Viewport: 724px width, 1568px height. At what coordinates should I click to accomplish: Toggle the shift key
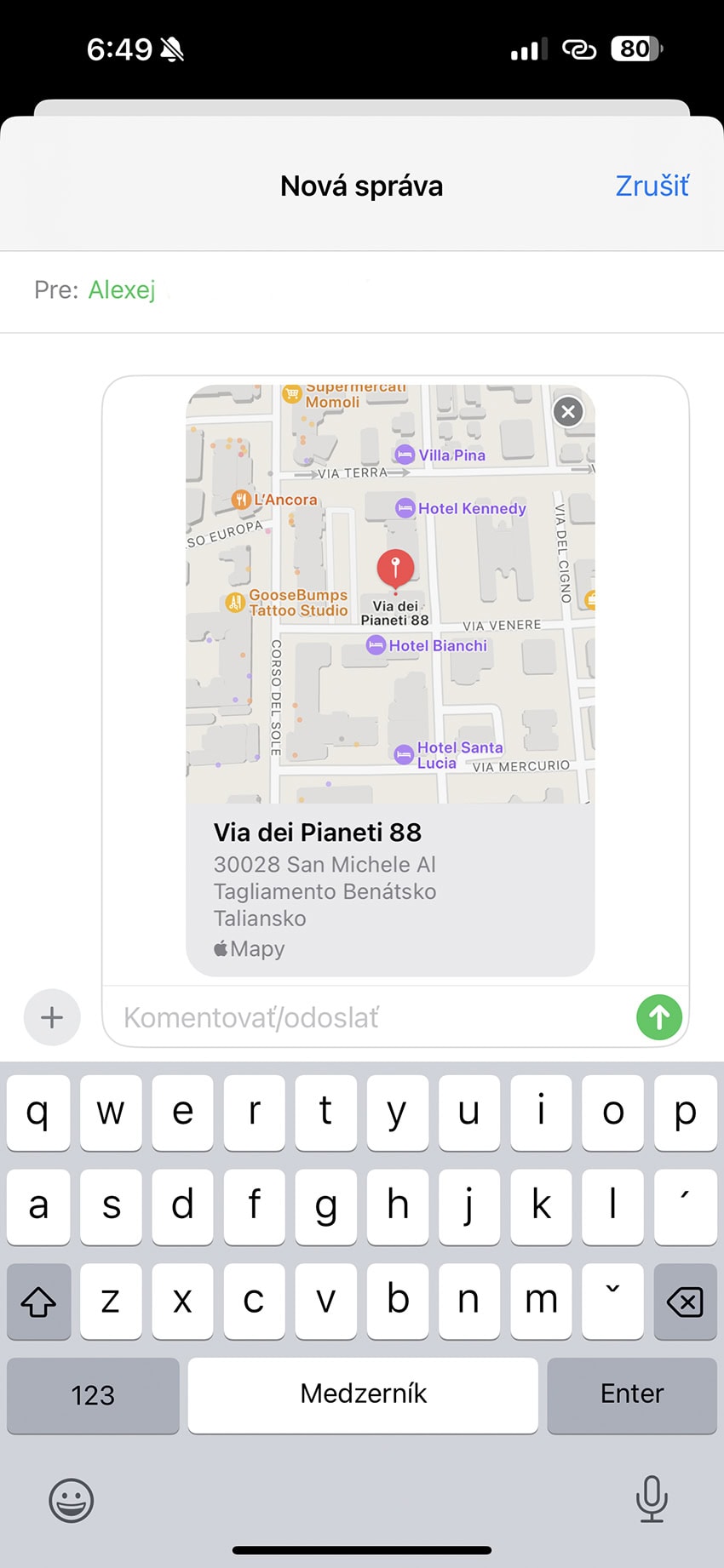click(x=38, y=1302)
